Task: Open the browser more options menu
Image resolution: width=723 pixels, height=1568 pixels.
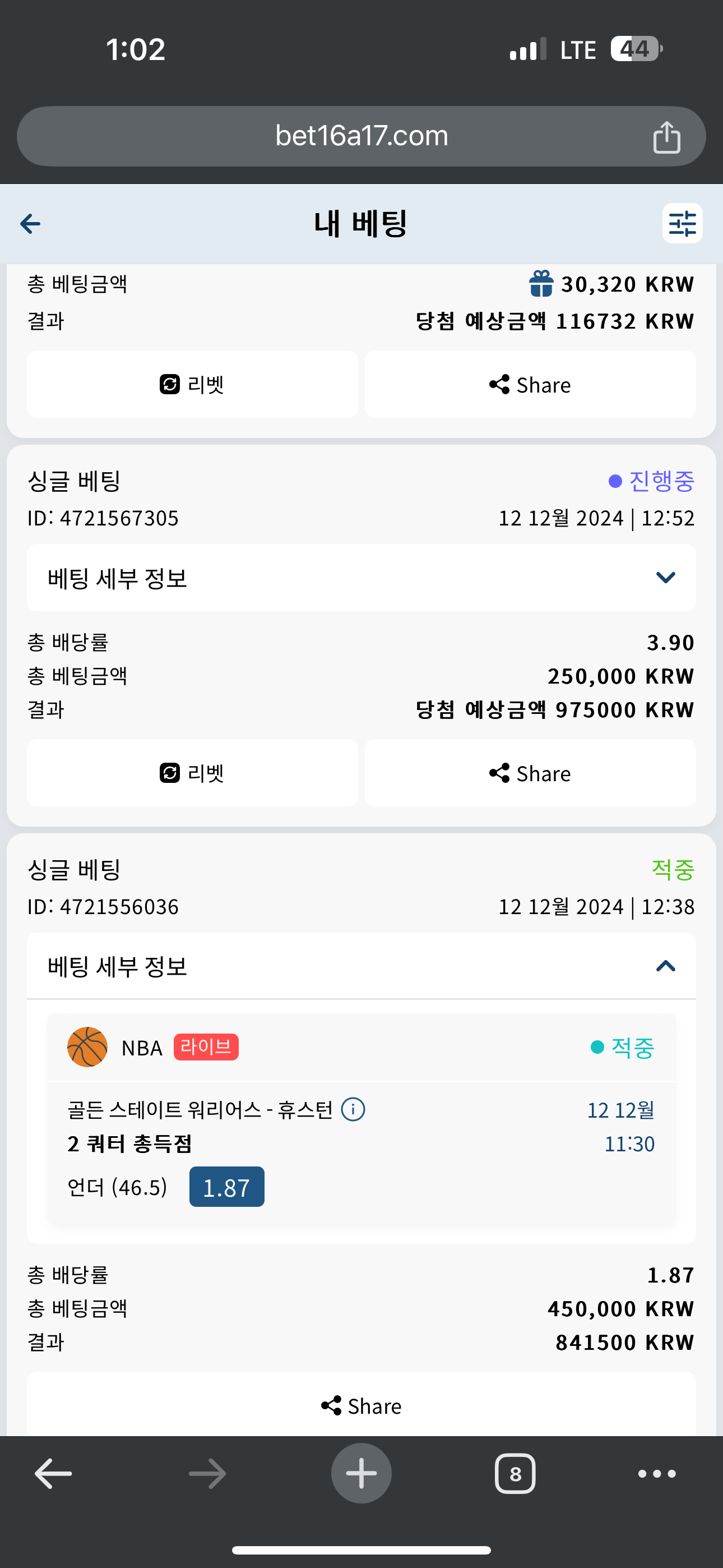Action: click(x=657, y=1474)
